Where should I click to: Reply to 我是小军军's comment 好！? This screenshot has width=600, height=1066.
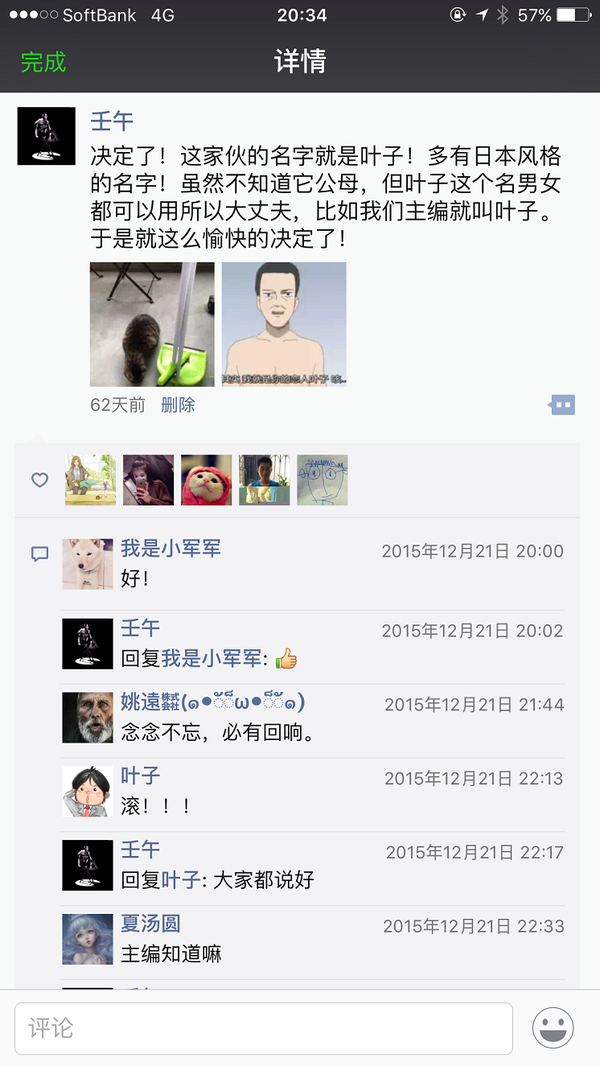tap(300, 579)
